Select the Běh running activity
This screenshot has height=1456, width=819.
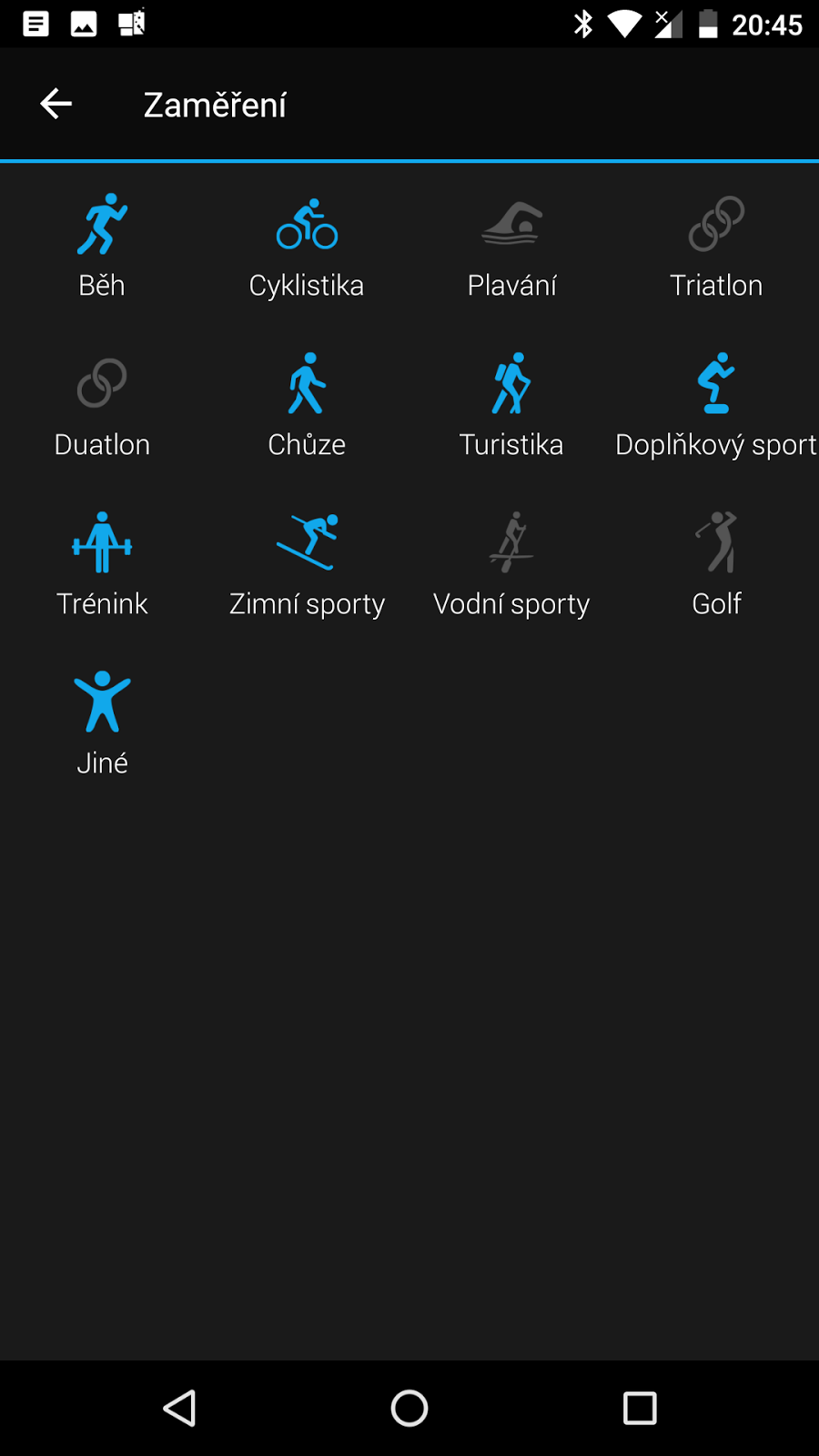click(x=102, y=246)
